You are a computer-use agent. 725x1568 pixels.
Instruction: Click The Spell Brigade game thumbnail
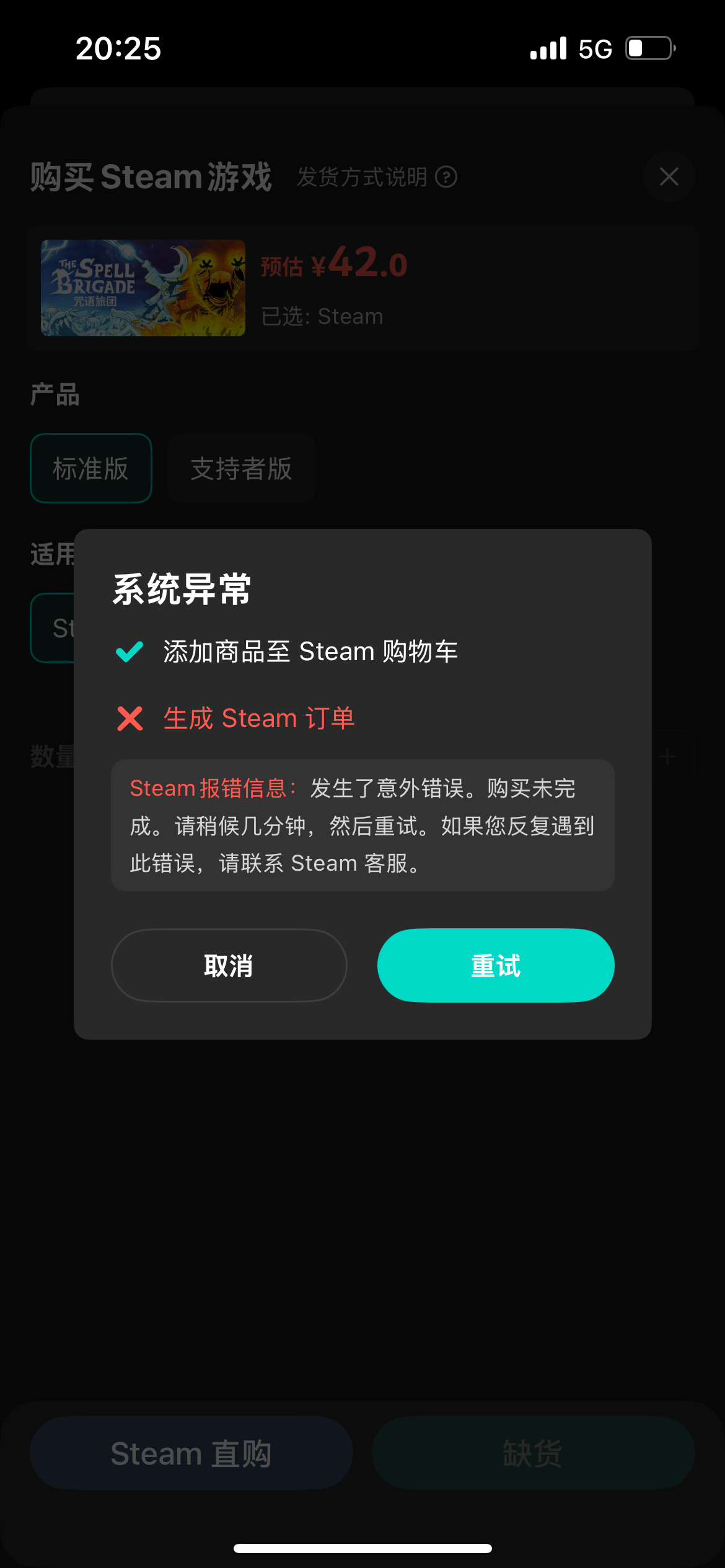click(x=143, y=288)
